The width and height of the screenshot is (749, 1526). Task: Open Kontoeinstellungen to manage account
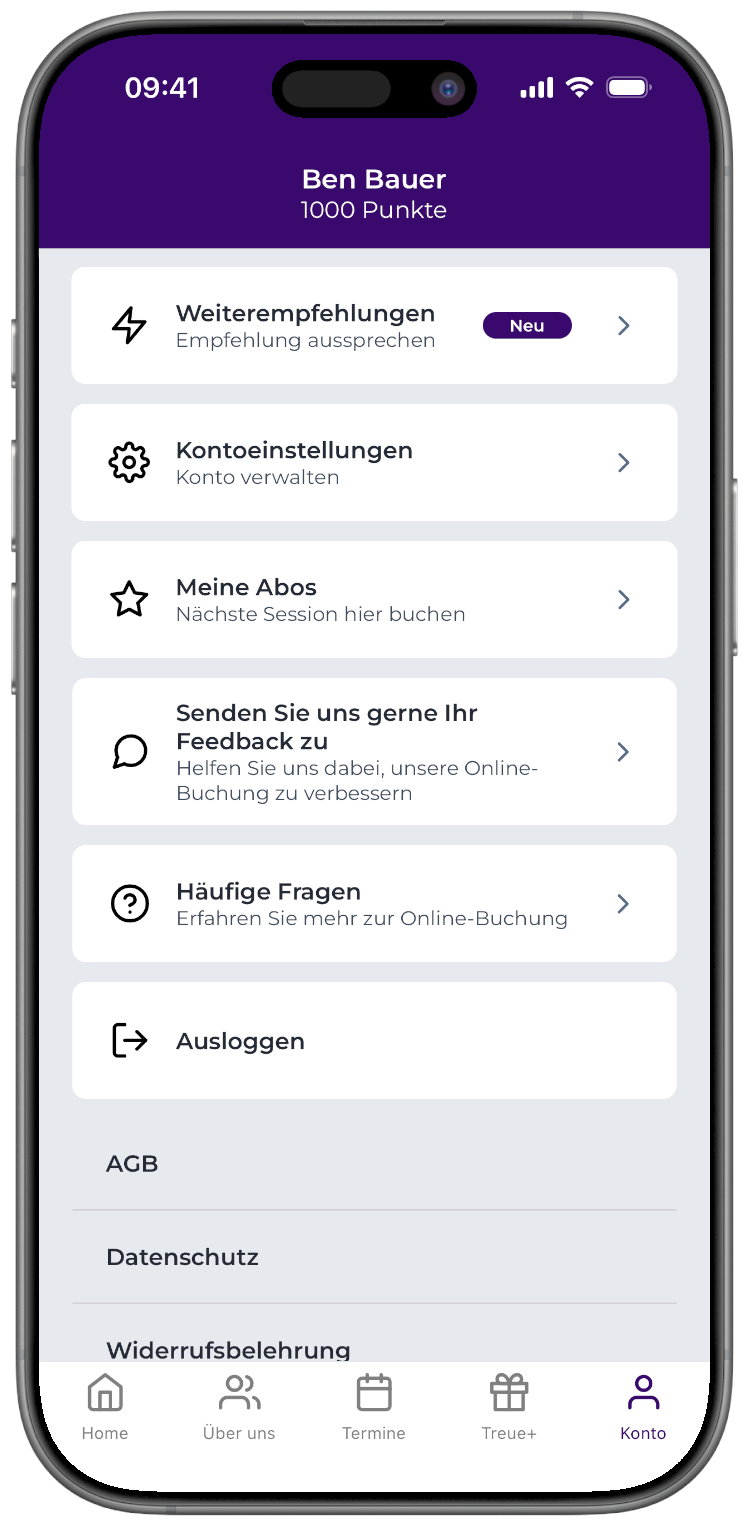374,463
